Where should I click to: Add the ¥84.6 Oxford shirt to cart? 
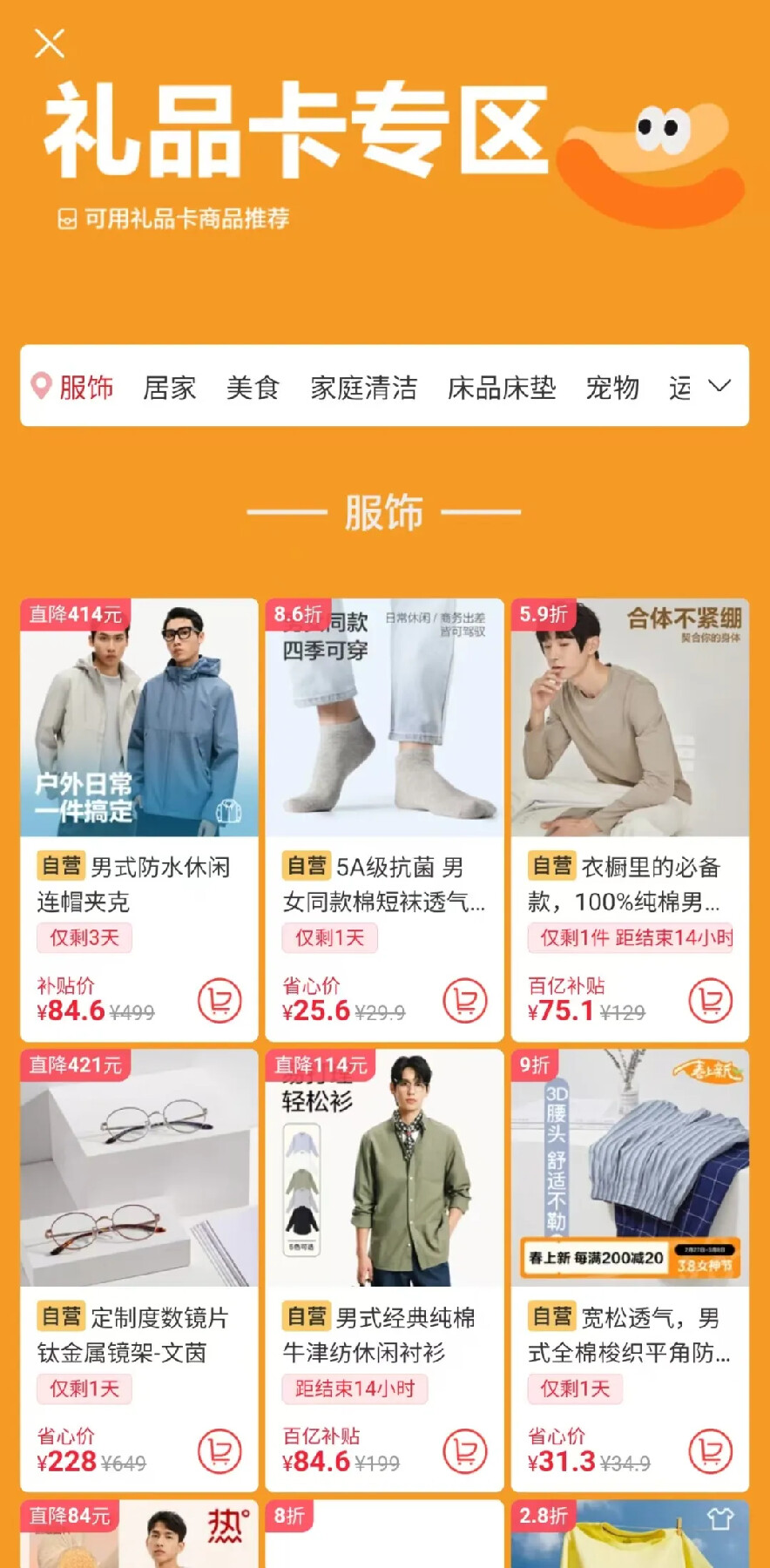tap(465, 1451)
